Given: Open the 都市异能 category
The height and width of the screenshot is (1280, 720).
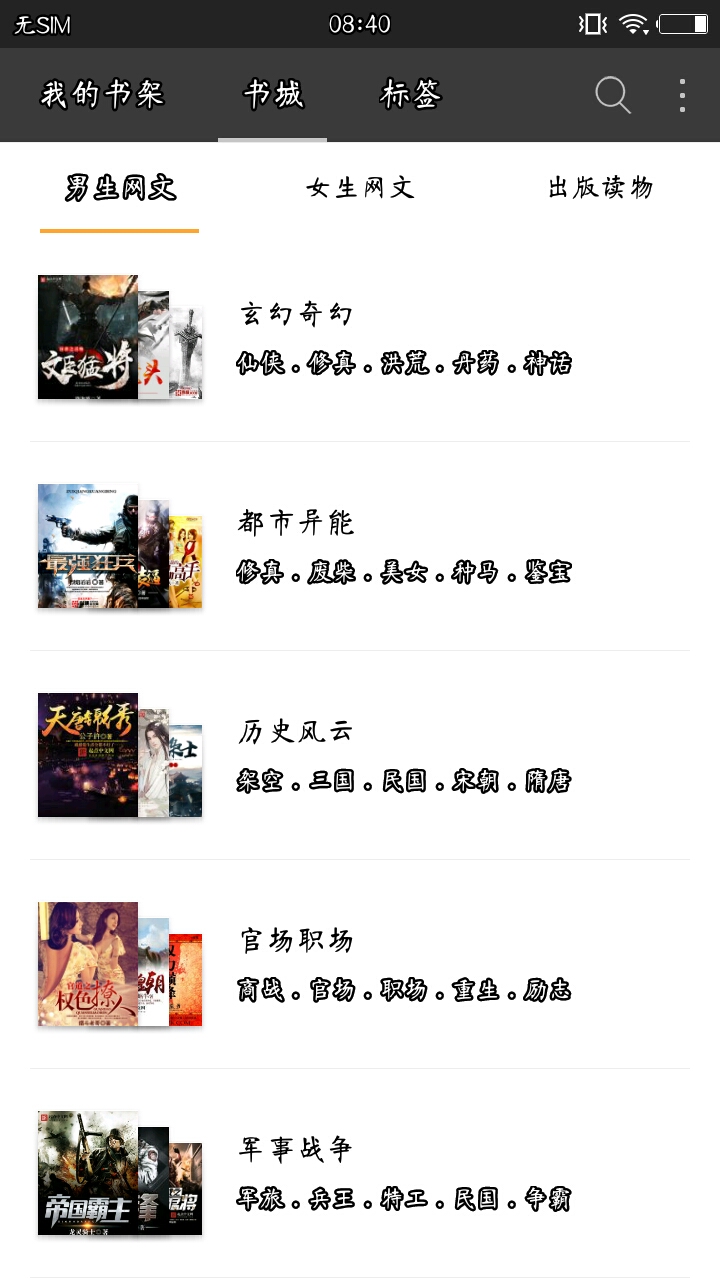Looking at the screenshot, I should click(x=294, y=523).
